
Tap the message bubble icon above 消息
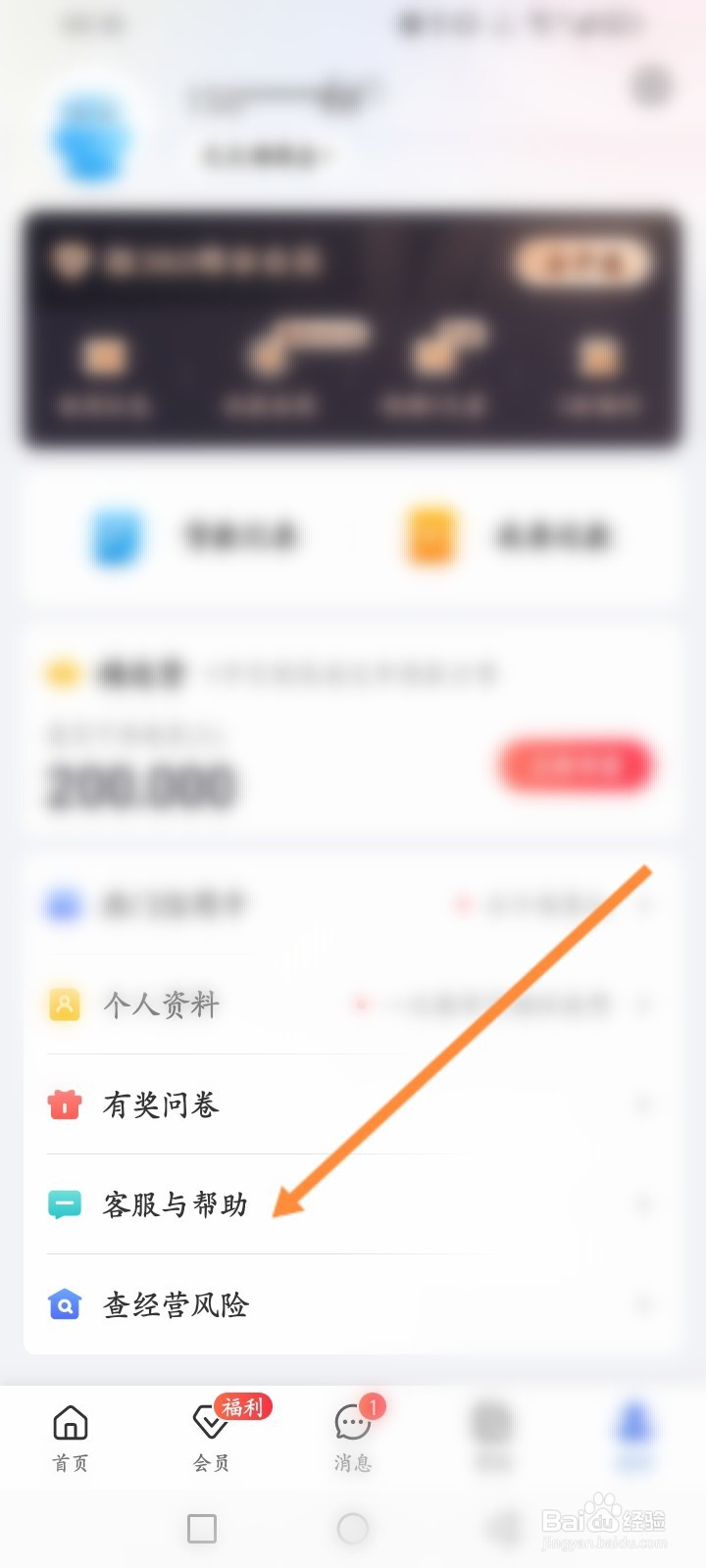pyautogui.click(x=352, y=1424)
